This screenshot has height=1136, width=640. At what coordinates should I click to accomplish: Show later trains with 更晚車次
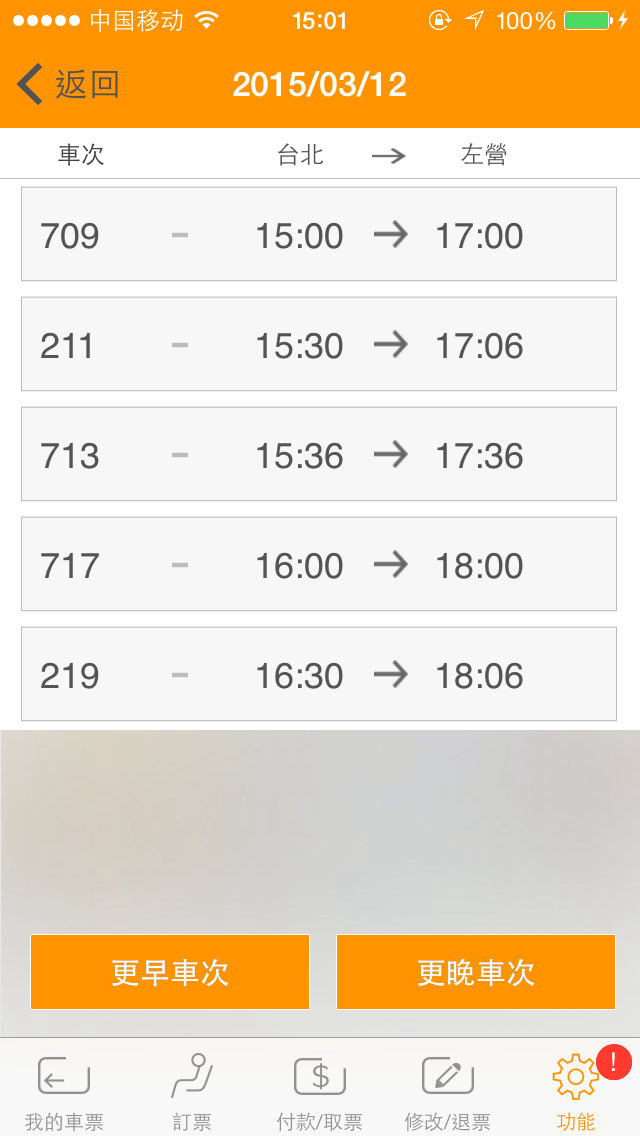476,972
